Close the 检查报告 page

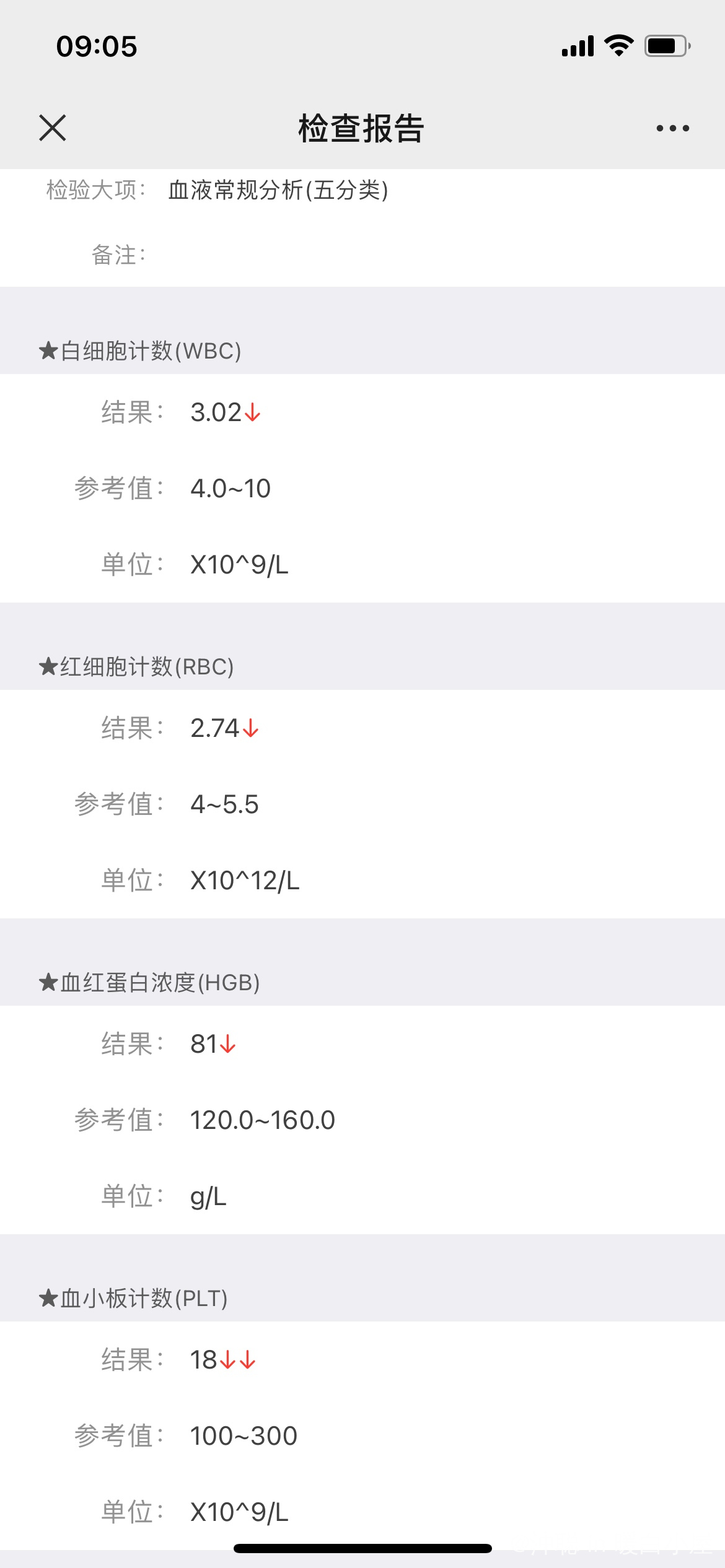click(53, 128)
